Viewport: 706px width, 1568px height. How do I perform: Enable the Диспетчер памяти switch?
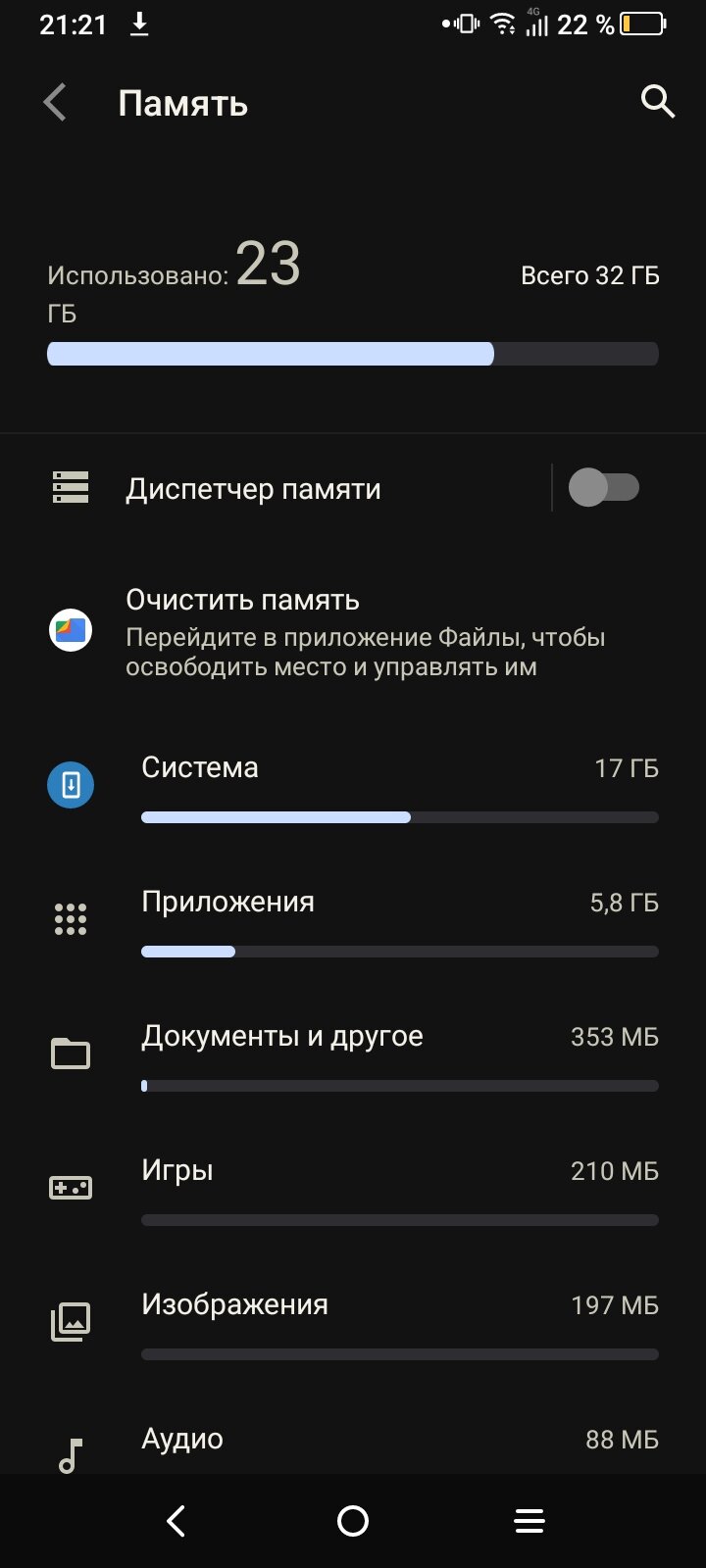(604, 488)
